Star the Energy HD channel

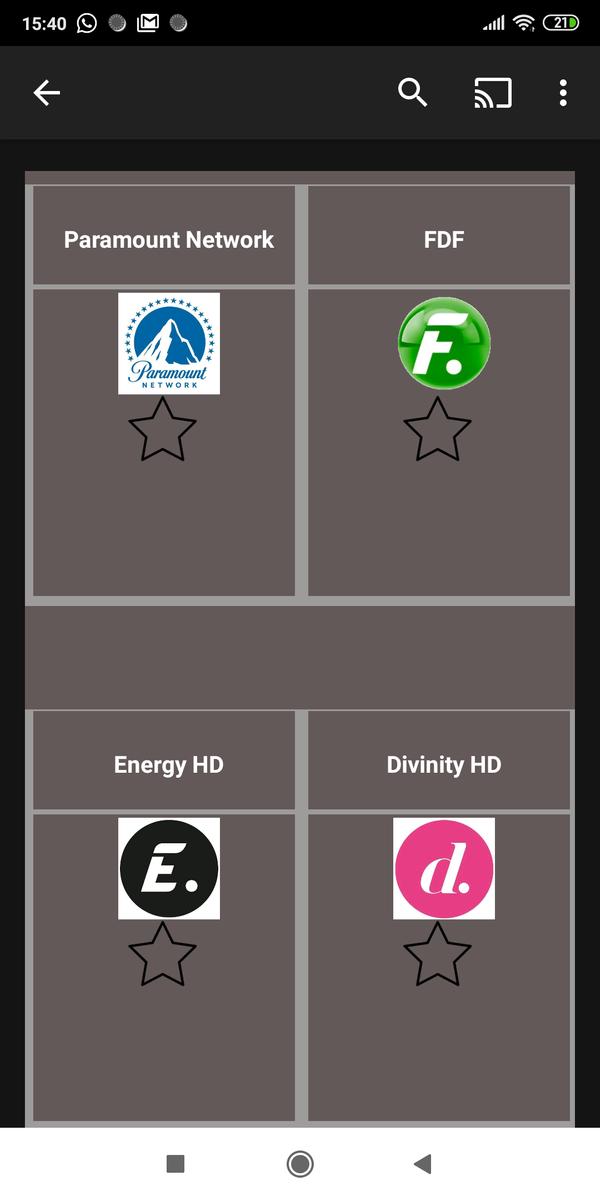pos(163,955)
